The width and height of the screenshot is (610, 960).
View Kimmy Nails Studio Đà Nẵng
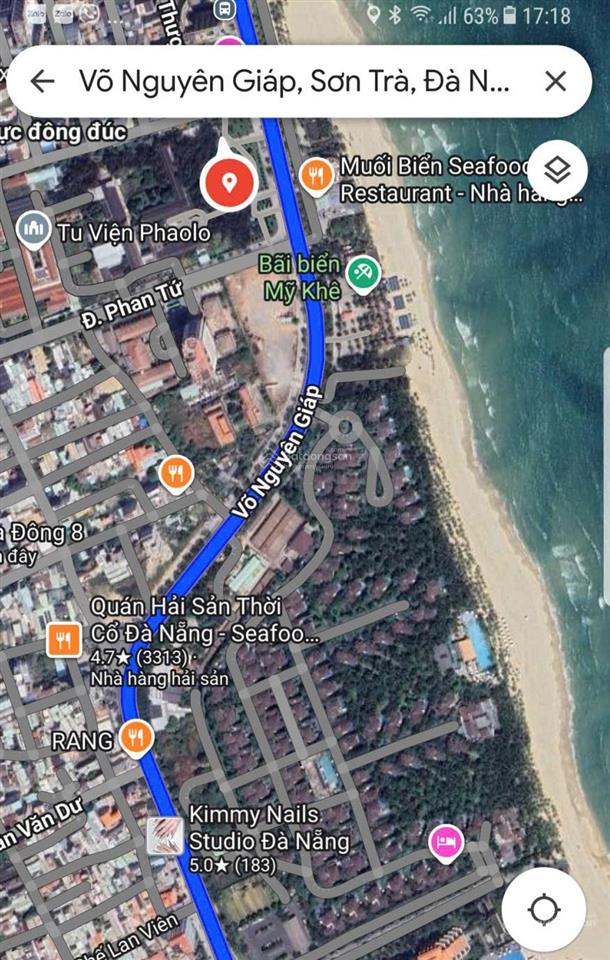click(165, 836)
